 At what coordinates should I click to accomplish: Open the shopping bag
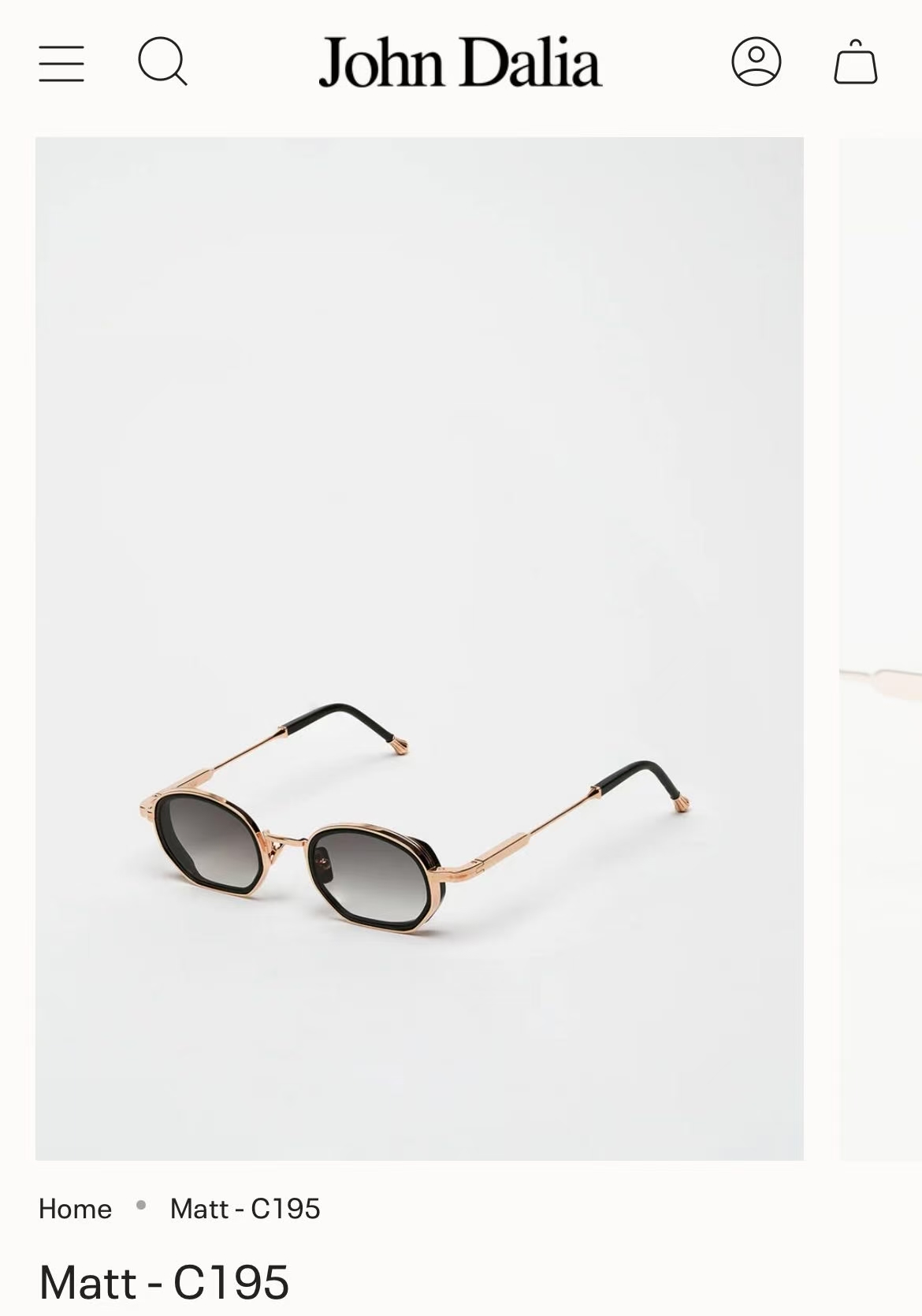pos(856,61)
